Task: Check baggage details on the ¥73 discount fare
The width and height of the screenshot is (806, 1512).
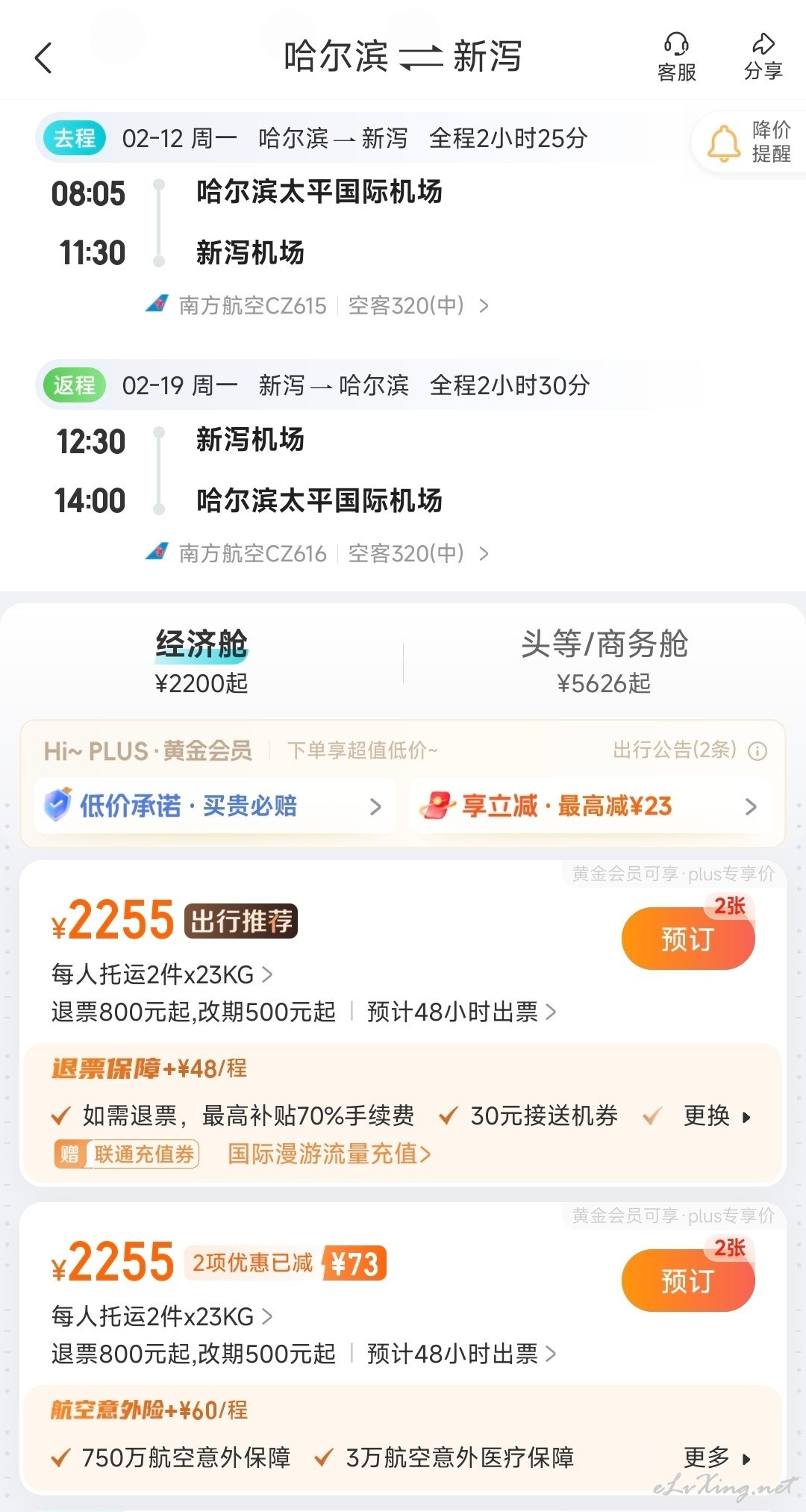Action: tap(162, 1316)
